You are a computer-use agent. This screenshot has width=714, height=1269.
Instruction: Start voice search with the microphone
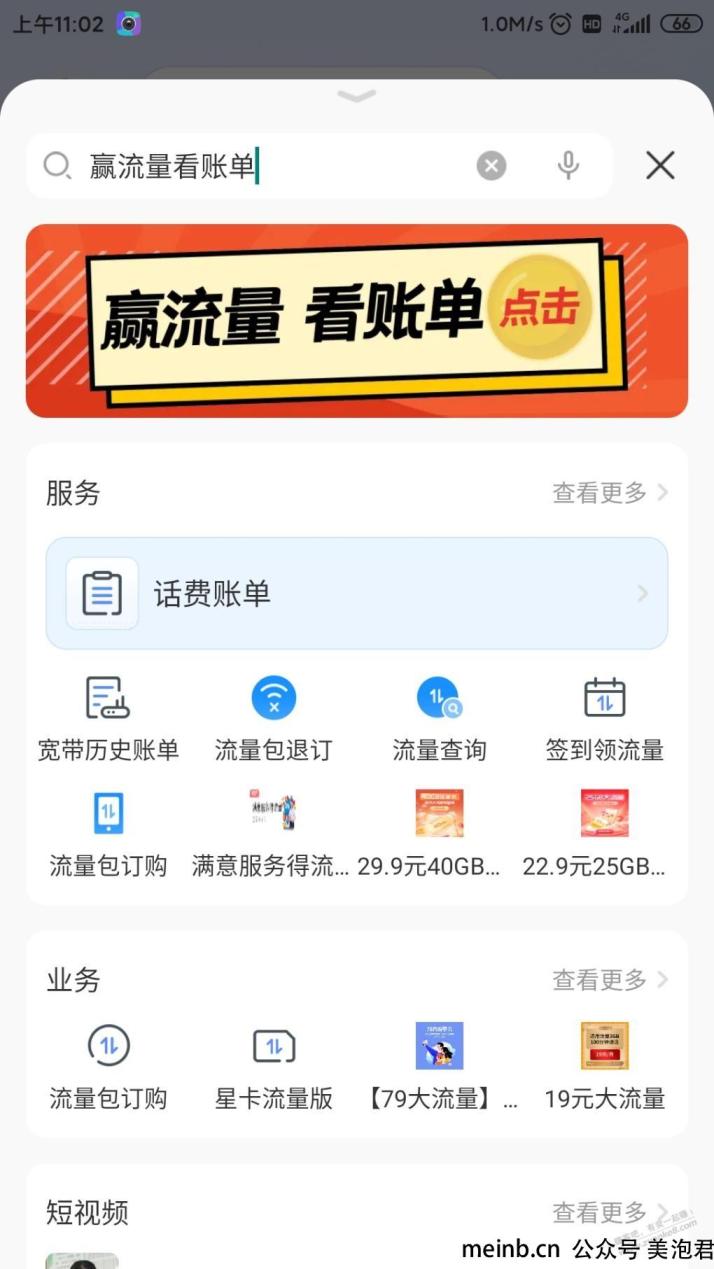point(568,166)
